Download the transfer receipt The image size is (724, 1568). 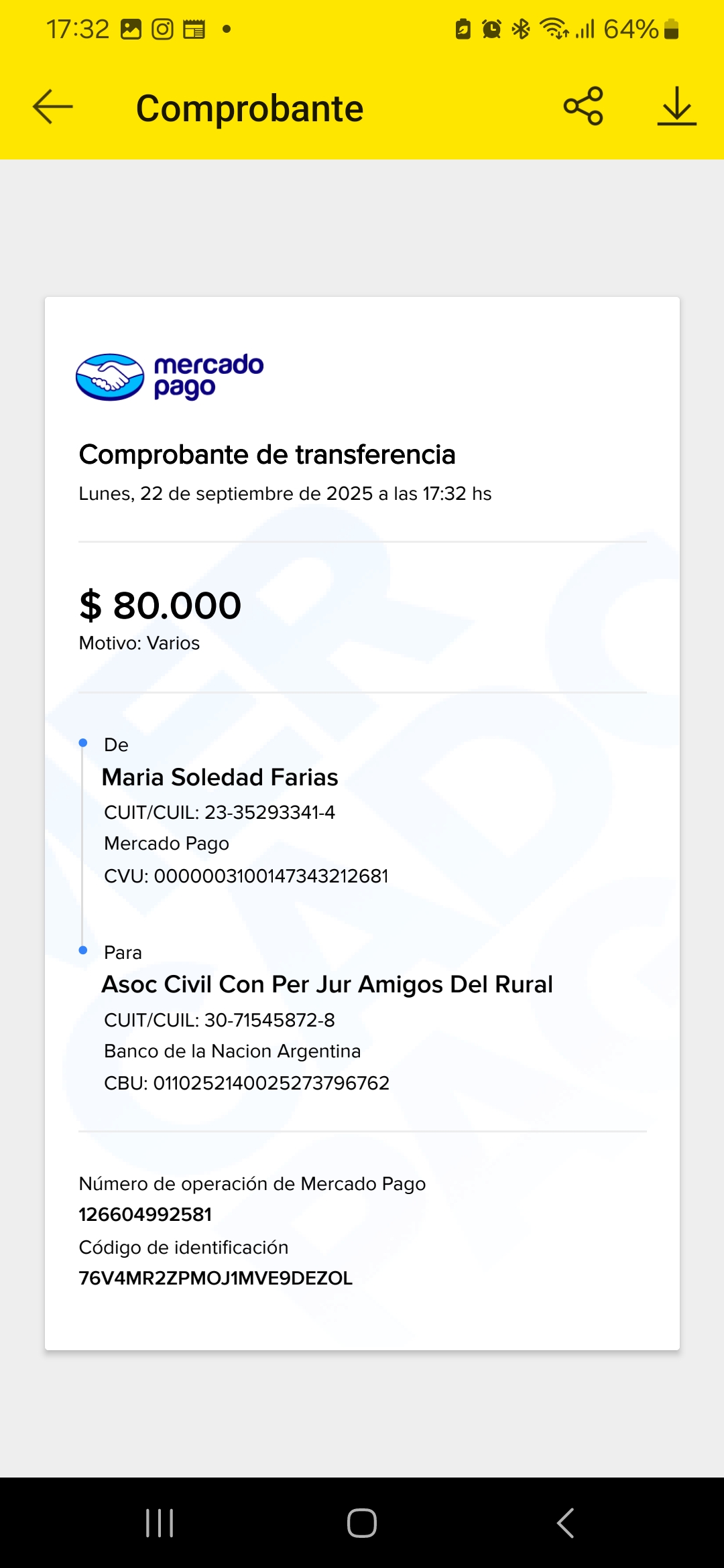[x=676, y=106]
